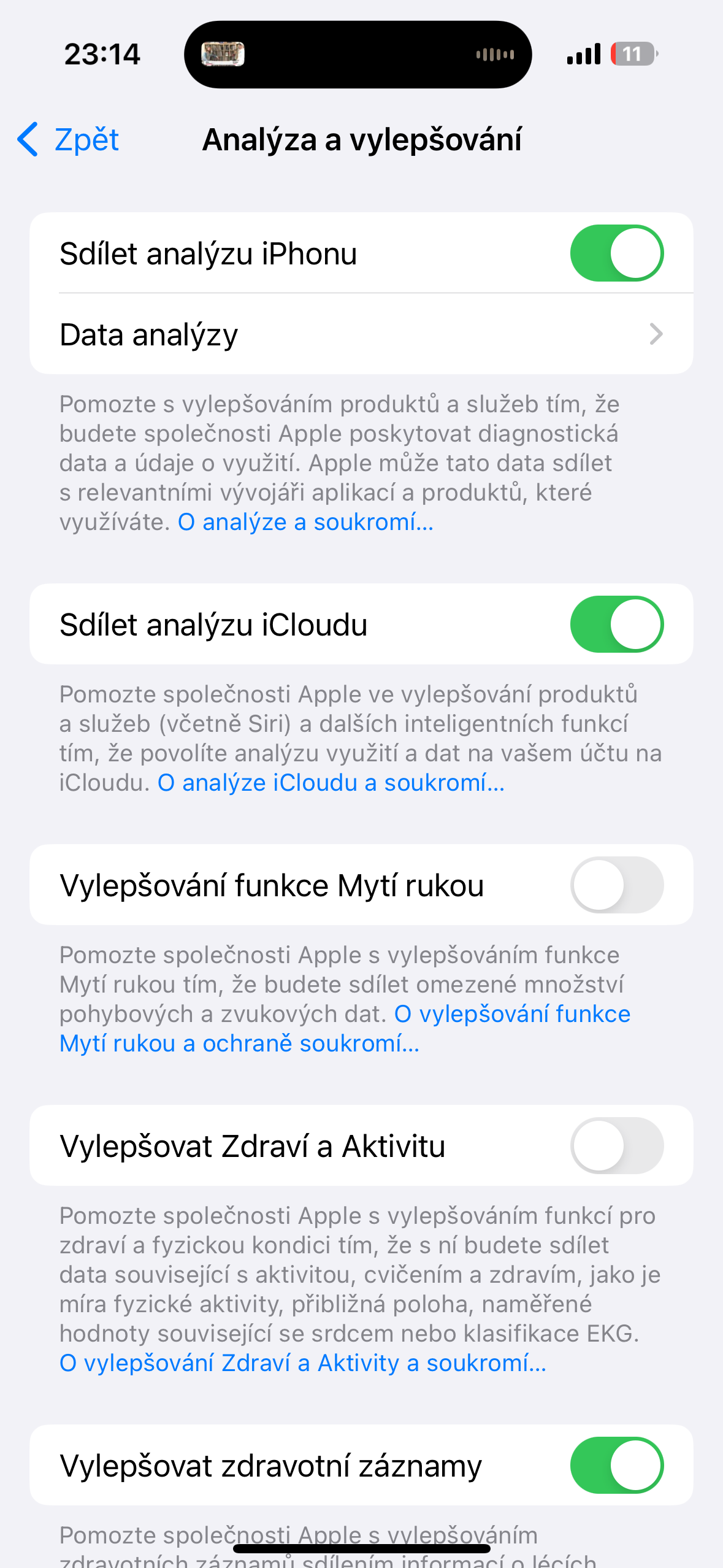Turn on Vylepšovat Zdraví a Aktivitu
Viewport: 723px width, 1568px height.
(x=616, y=1146)
